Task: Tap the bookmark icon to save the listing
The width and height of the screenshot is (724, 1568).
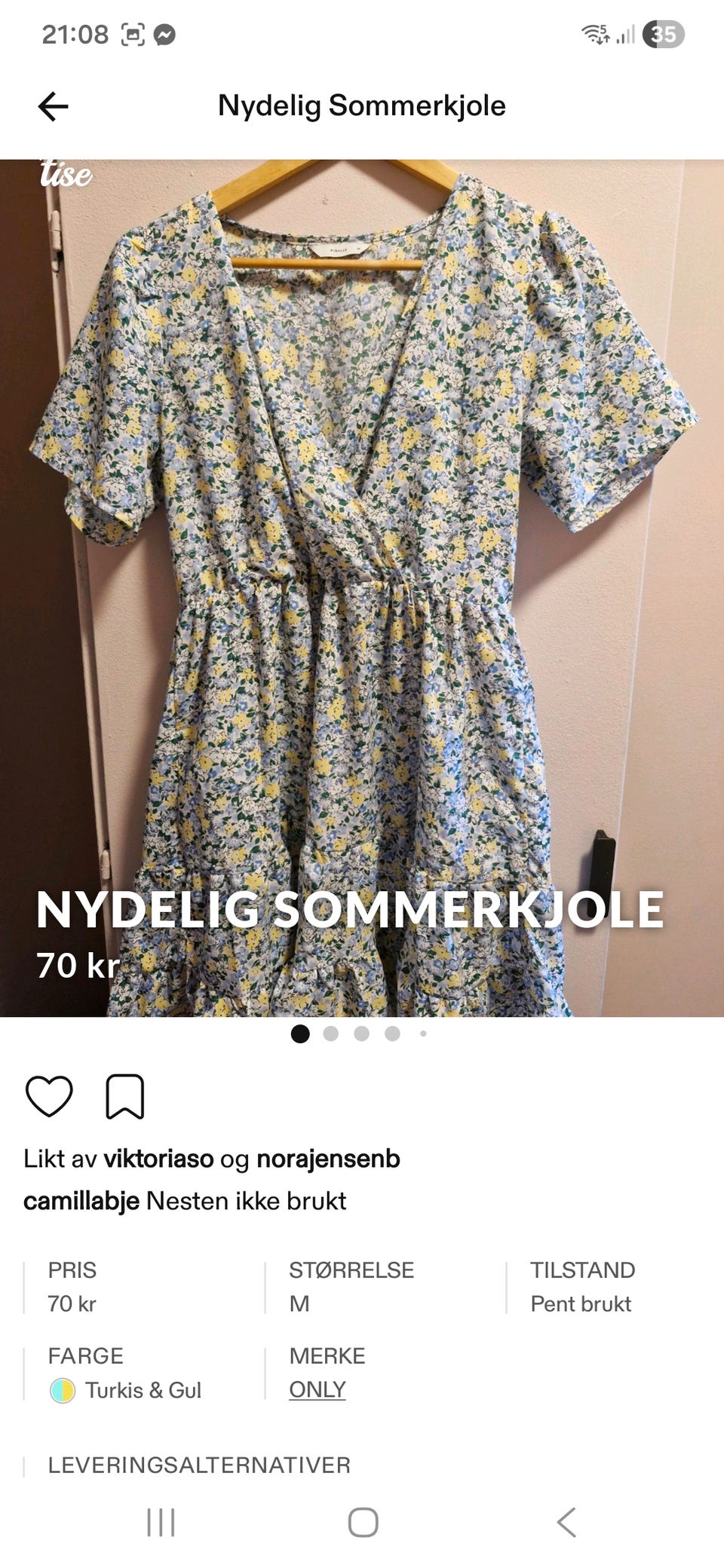Action: pos(127,1093)
